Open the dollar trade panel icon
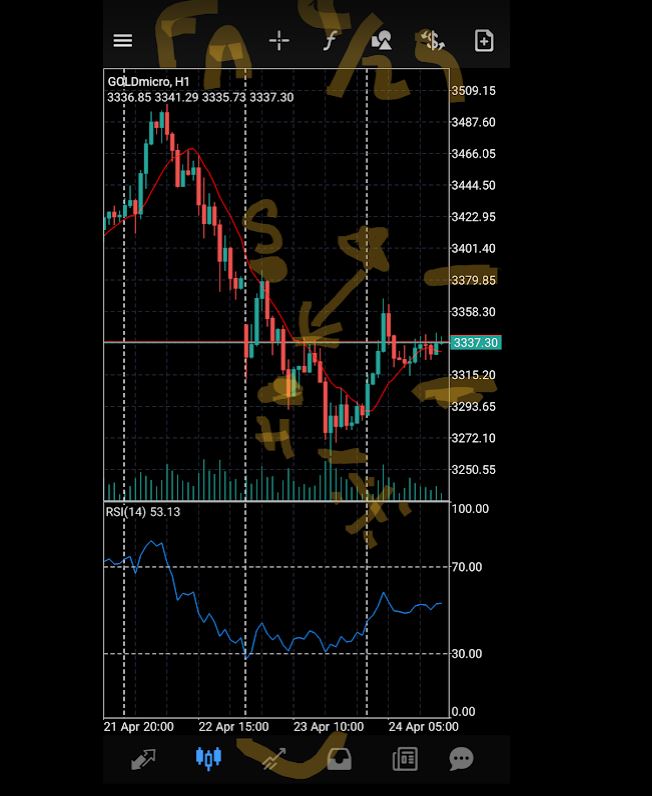 click(432, 41)
